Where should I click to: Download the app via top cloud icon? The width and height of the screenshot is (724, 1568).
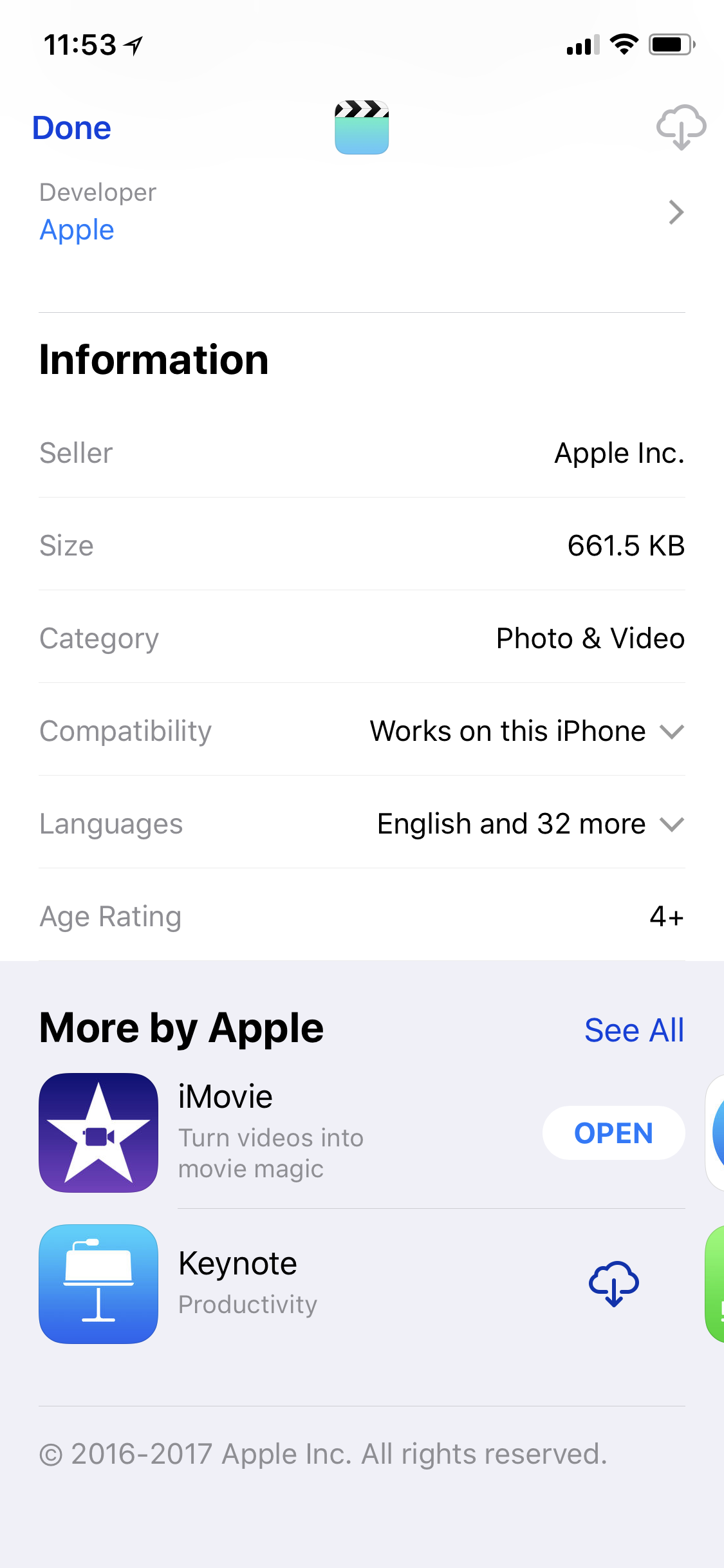click(x=681, y=127)
